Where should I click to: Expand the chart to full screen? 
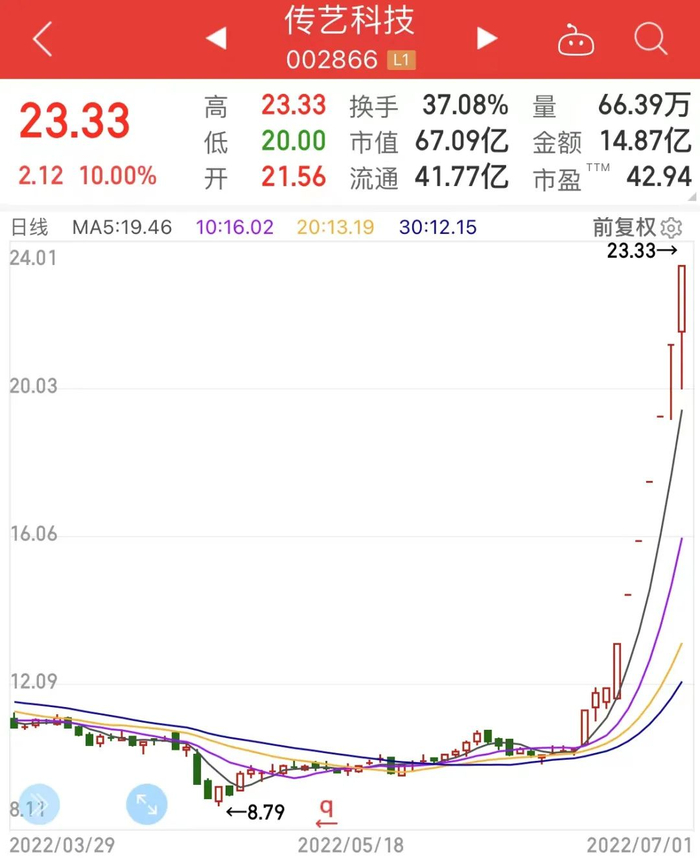(x=146, y=804)
